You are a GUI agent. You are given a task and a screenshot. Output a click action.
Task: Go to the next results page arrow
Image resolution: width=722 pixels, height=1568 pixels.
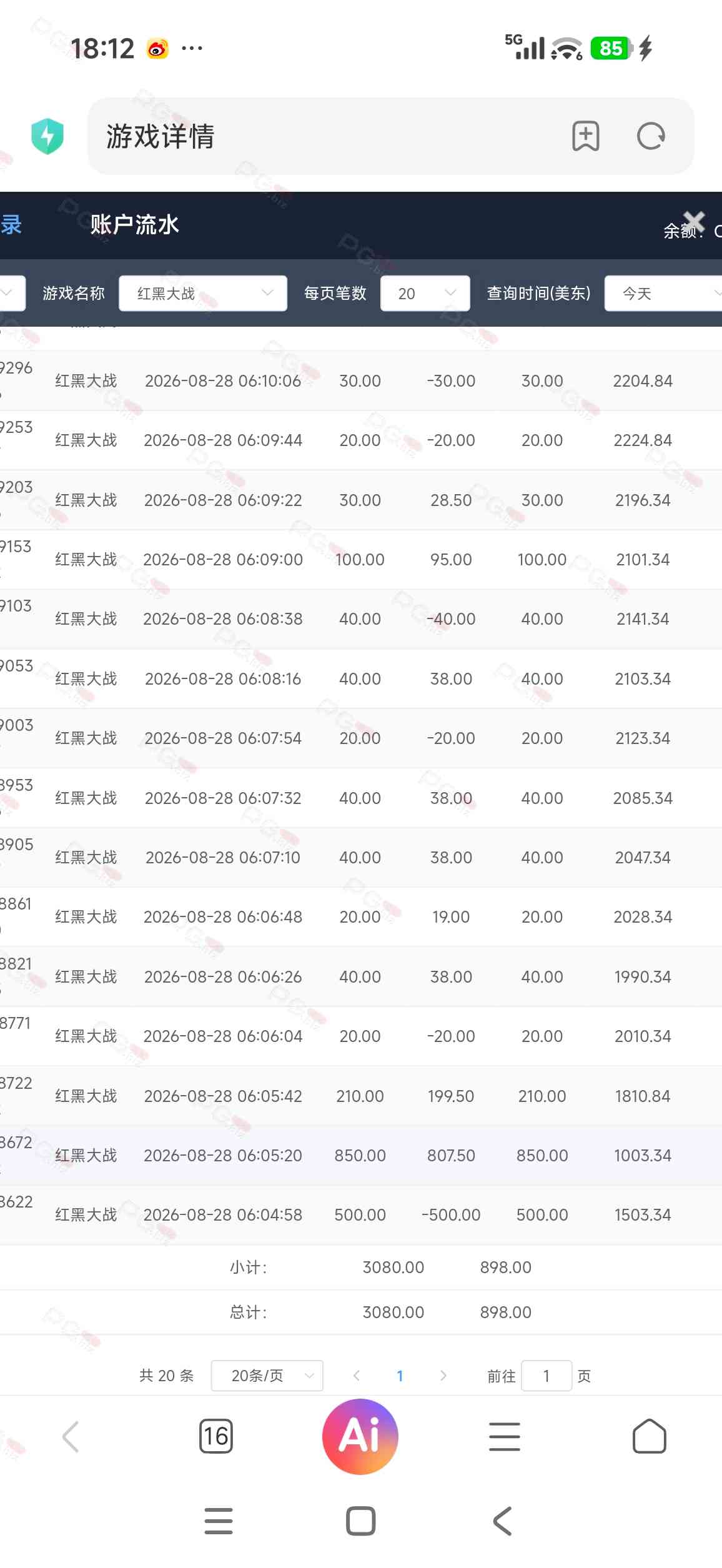[443, 1376]
